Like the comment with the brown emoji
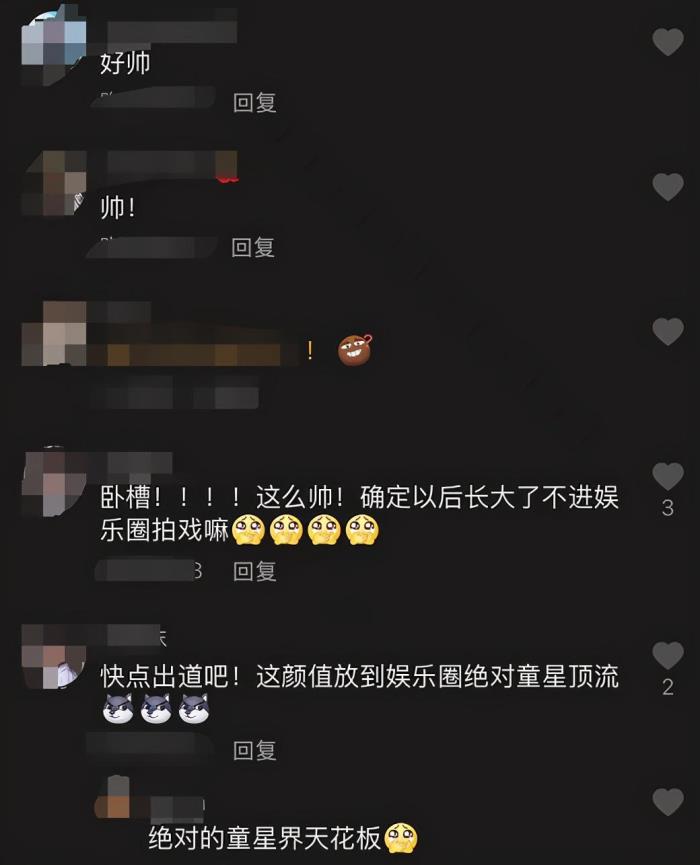The image size is (700, 865). pos(667,331)
